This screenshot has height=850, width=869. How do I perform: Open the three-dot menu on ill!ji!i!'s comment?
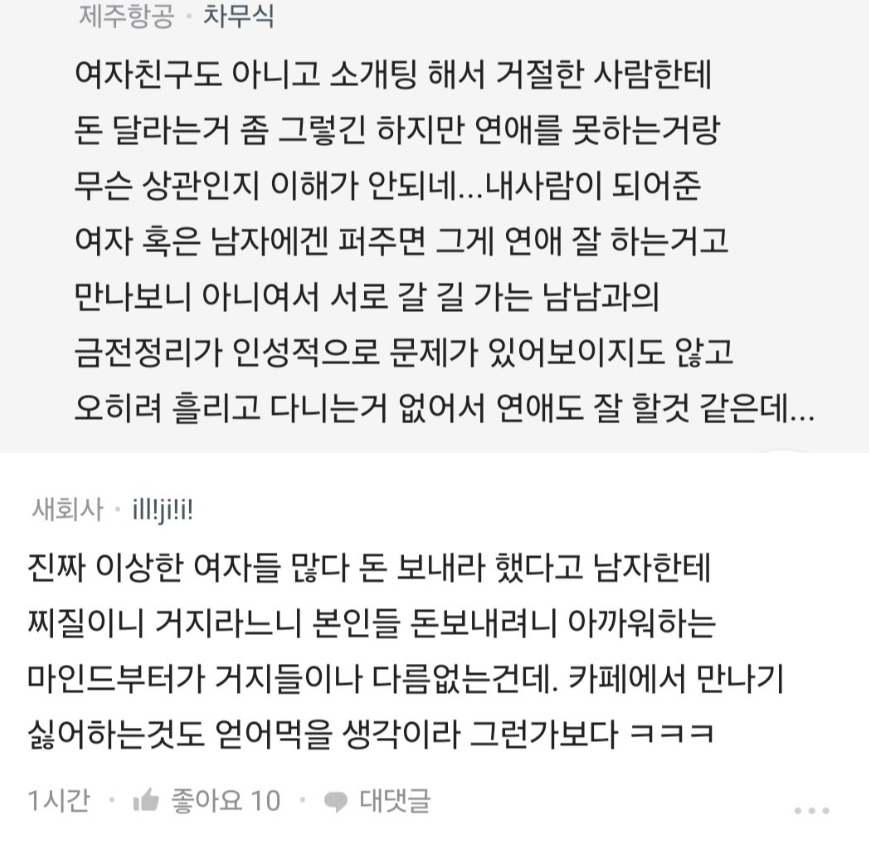click(811, 811)
